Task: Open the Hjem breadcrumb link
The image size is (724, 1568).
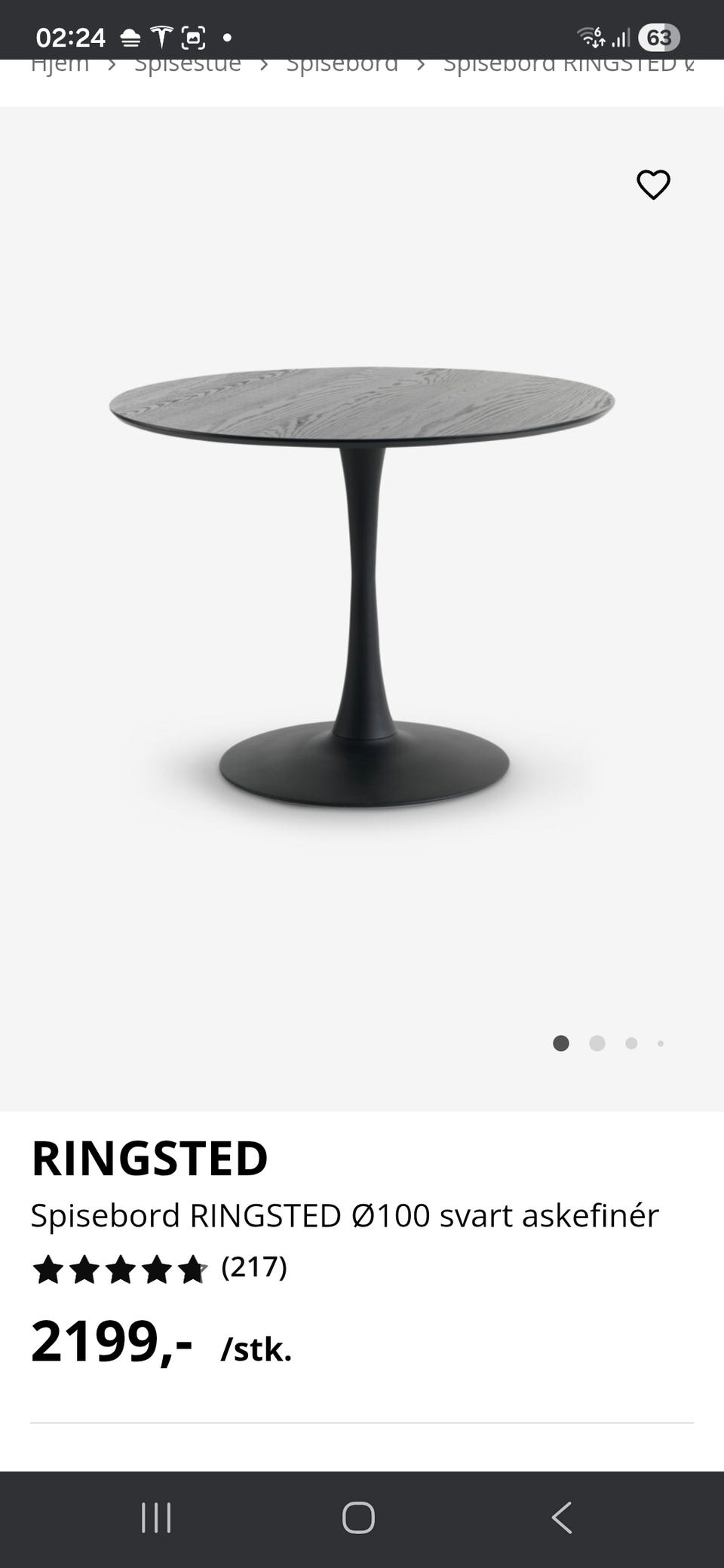Action: (60, 66)
